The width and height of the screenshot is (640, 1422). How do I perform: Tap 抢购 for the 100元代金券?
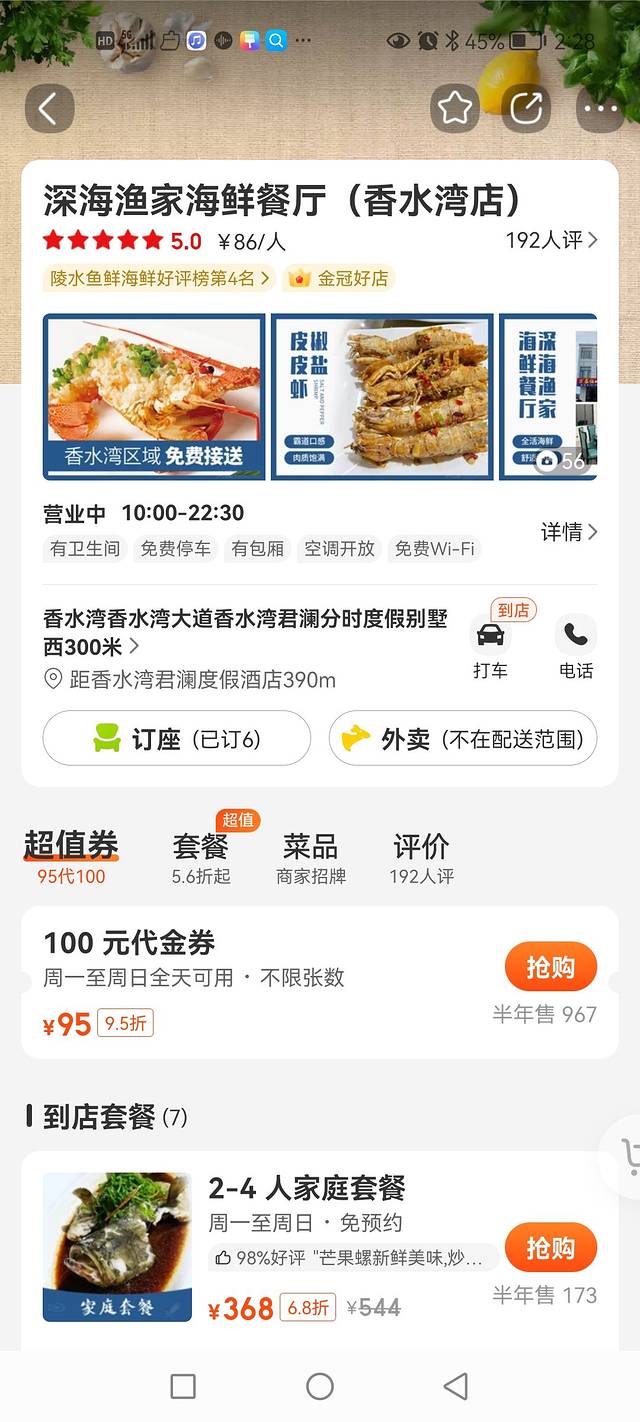tap(550, 968)
